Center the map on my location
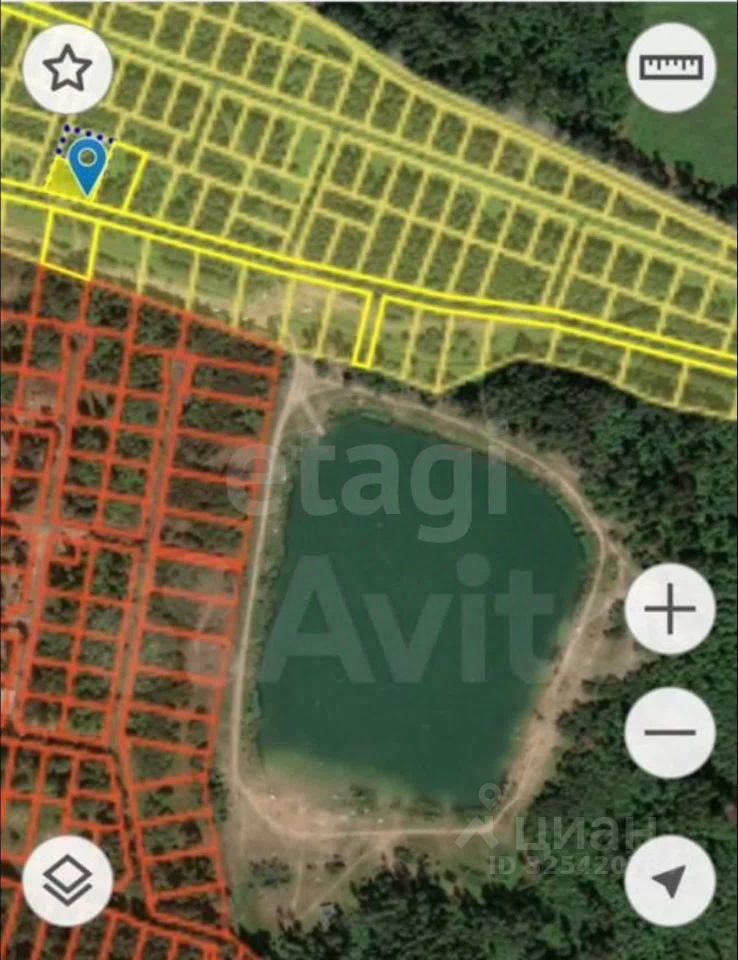Screen dimensions: 738x960 [x=670, y=881]
